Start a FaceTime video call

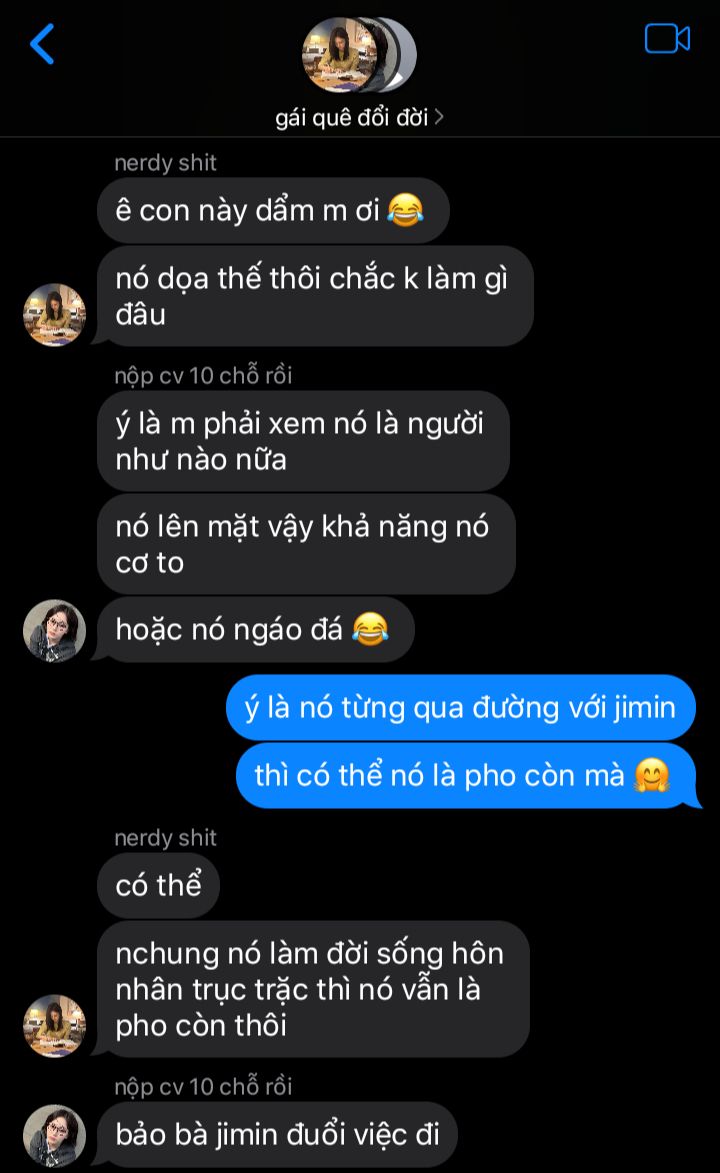pos(667,39)
